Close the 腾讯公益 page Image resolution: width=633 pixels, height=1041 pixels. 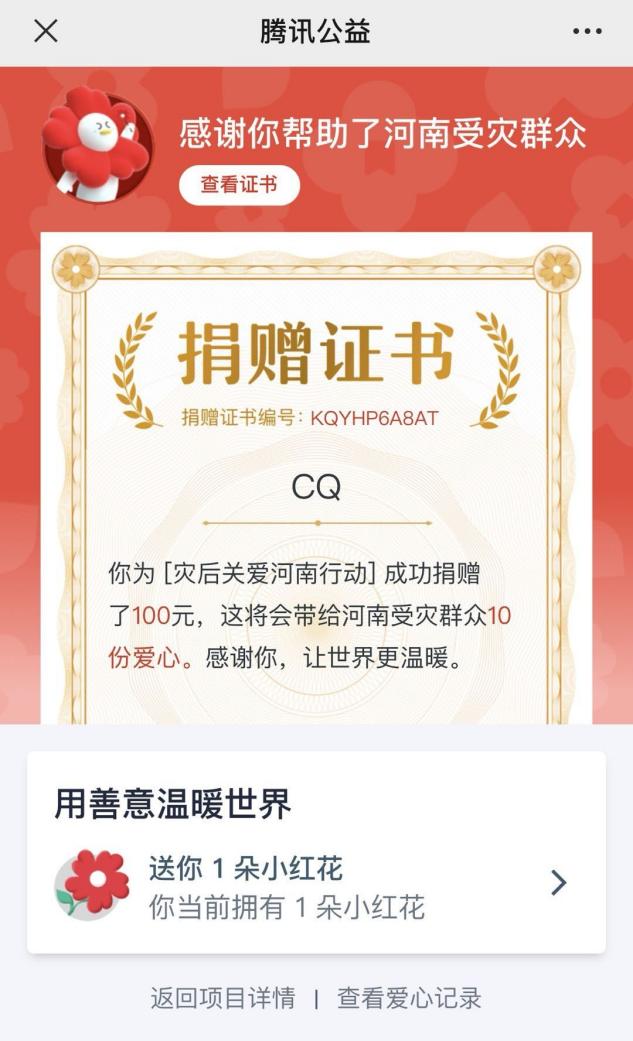pyautogui.click(x=46, y=32)
